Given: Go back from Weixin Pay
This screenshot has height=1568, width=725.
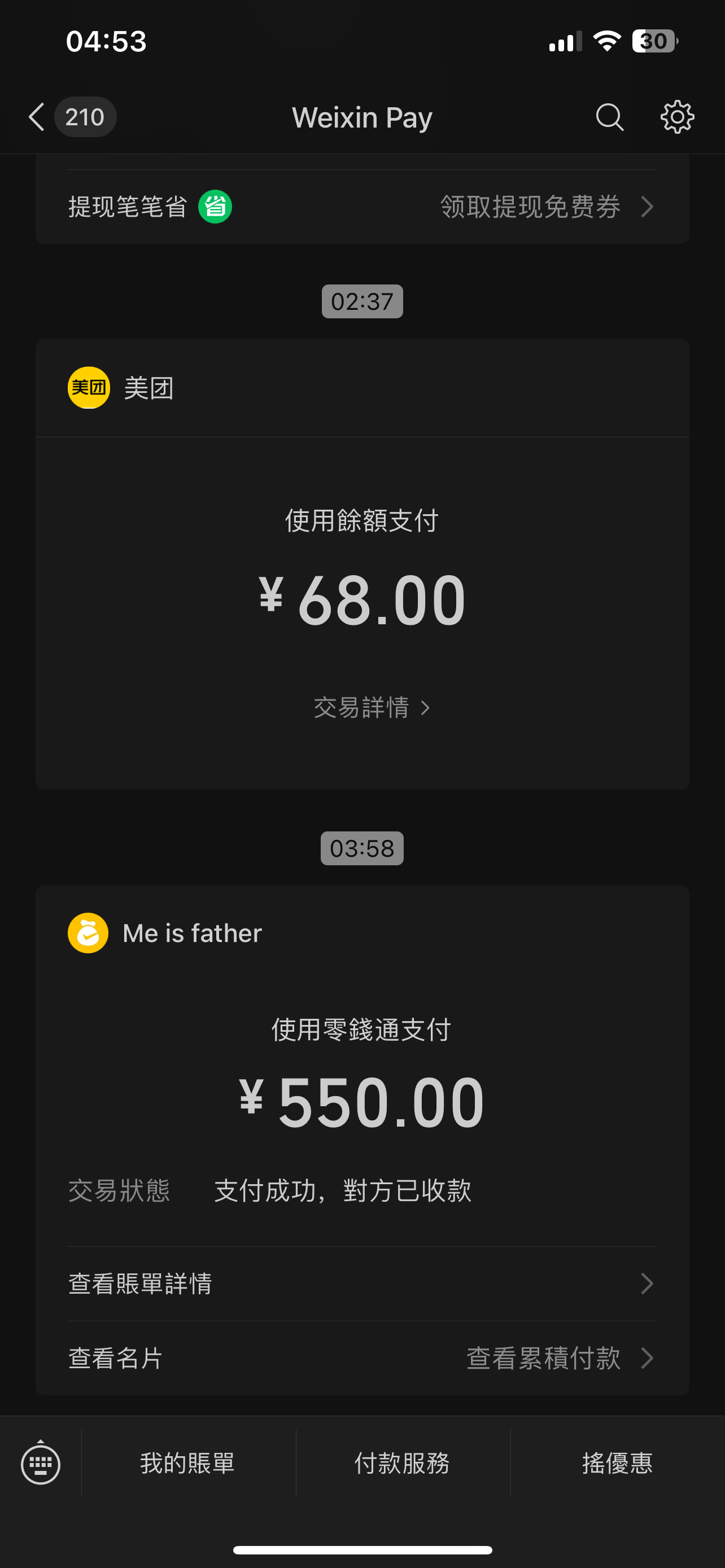Looking at the screenshot, I should click(x=38, y=117).
